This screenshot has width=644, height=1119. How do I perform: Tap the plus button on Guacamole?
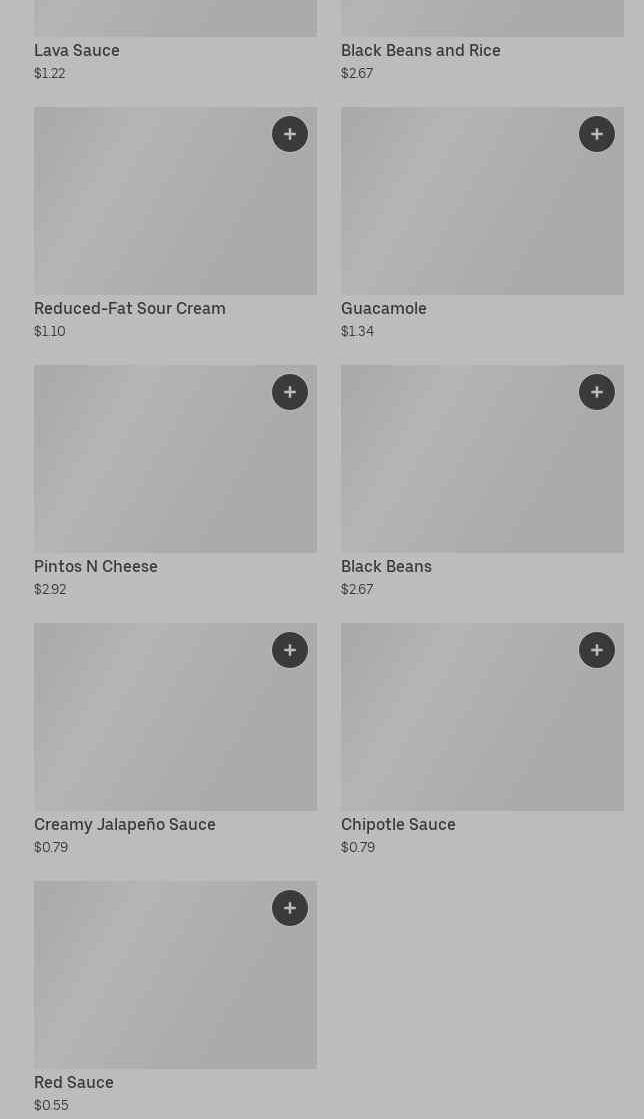coord(597,134)
